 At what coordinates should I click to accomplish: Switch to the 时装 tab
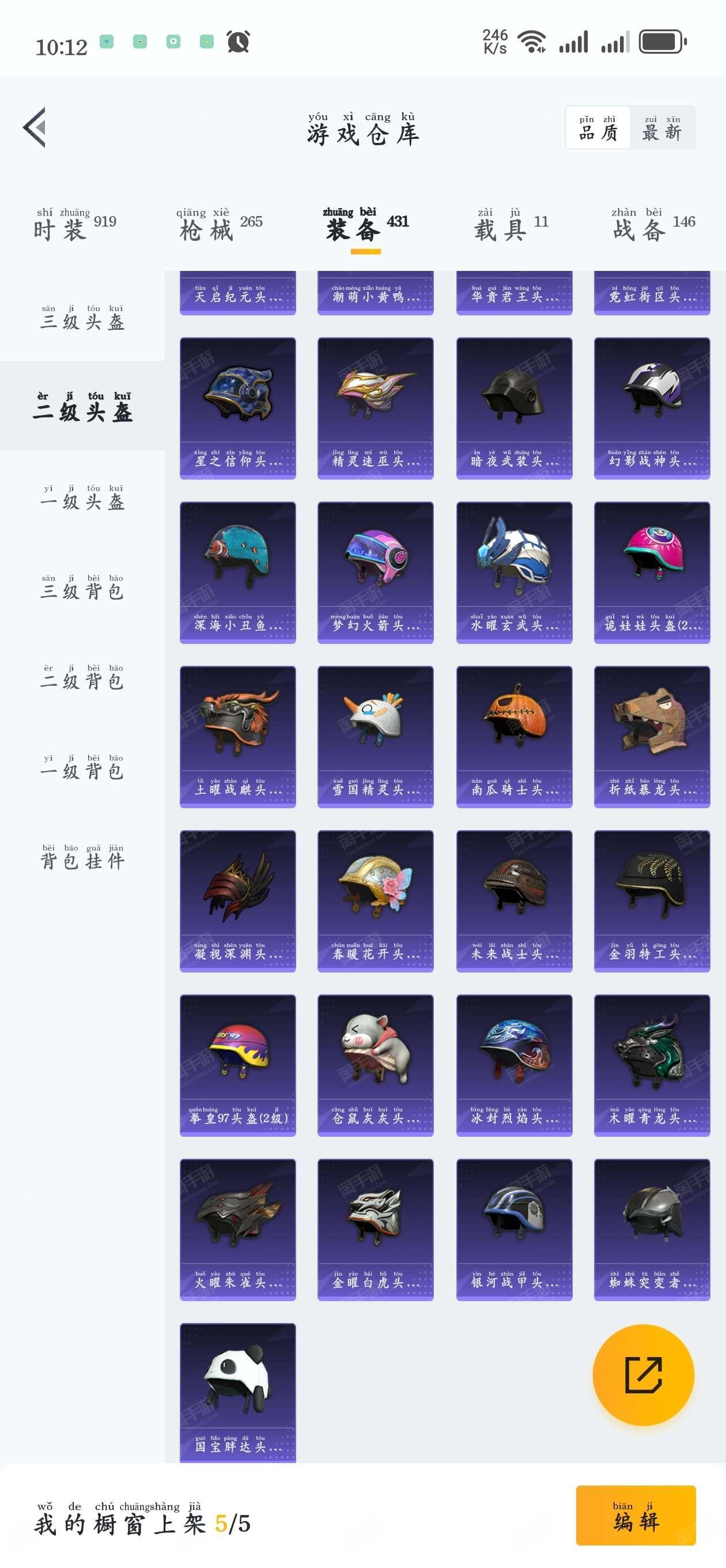click(x=75, y=225)
